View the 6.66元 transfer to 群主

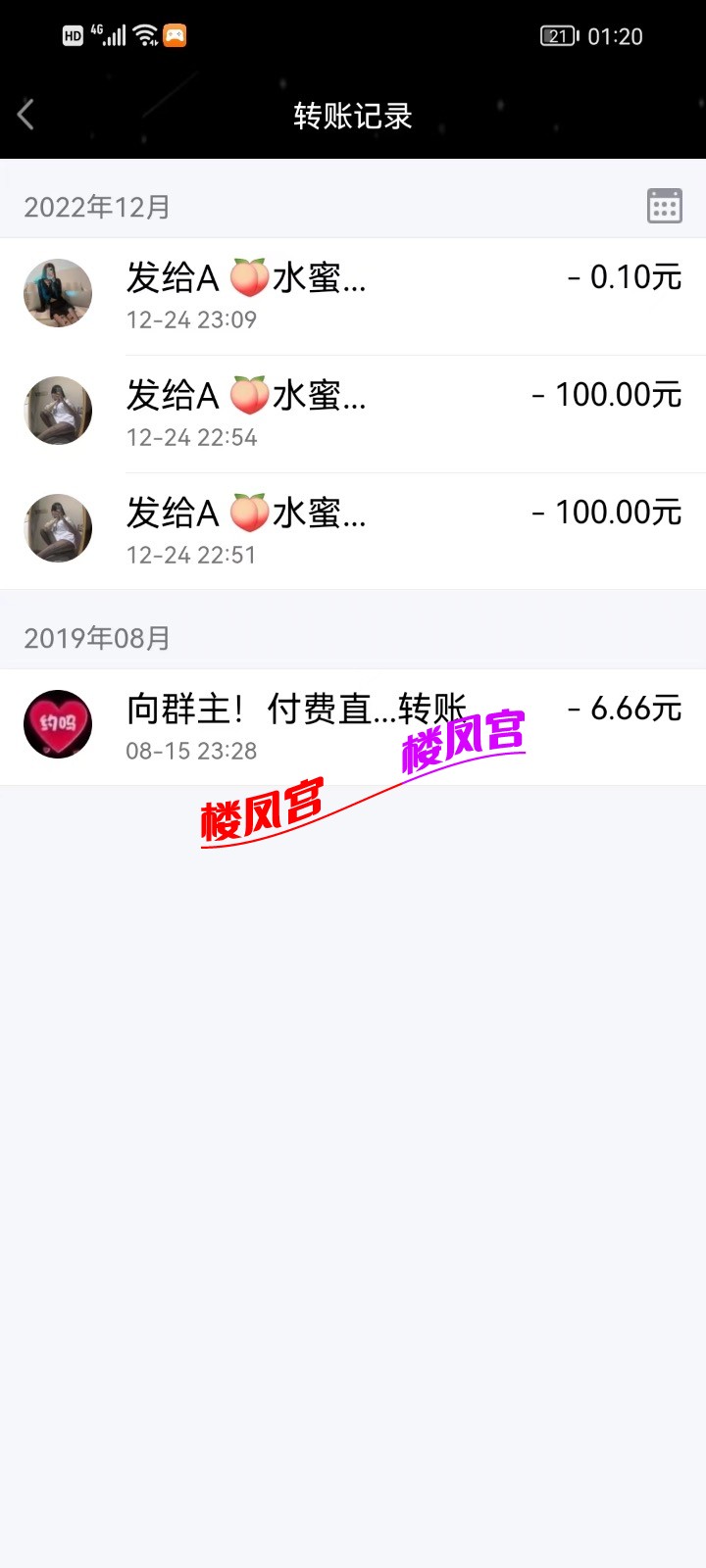353,726
